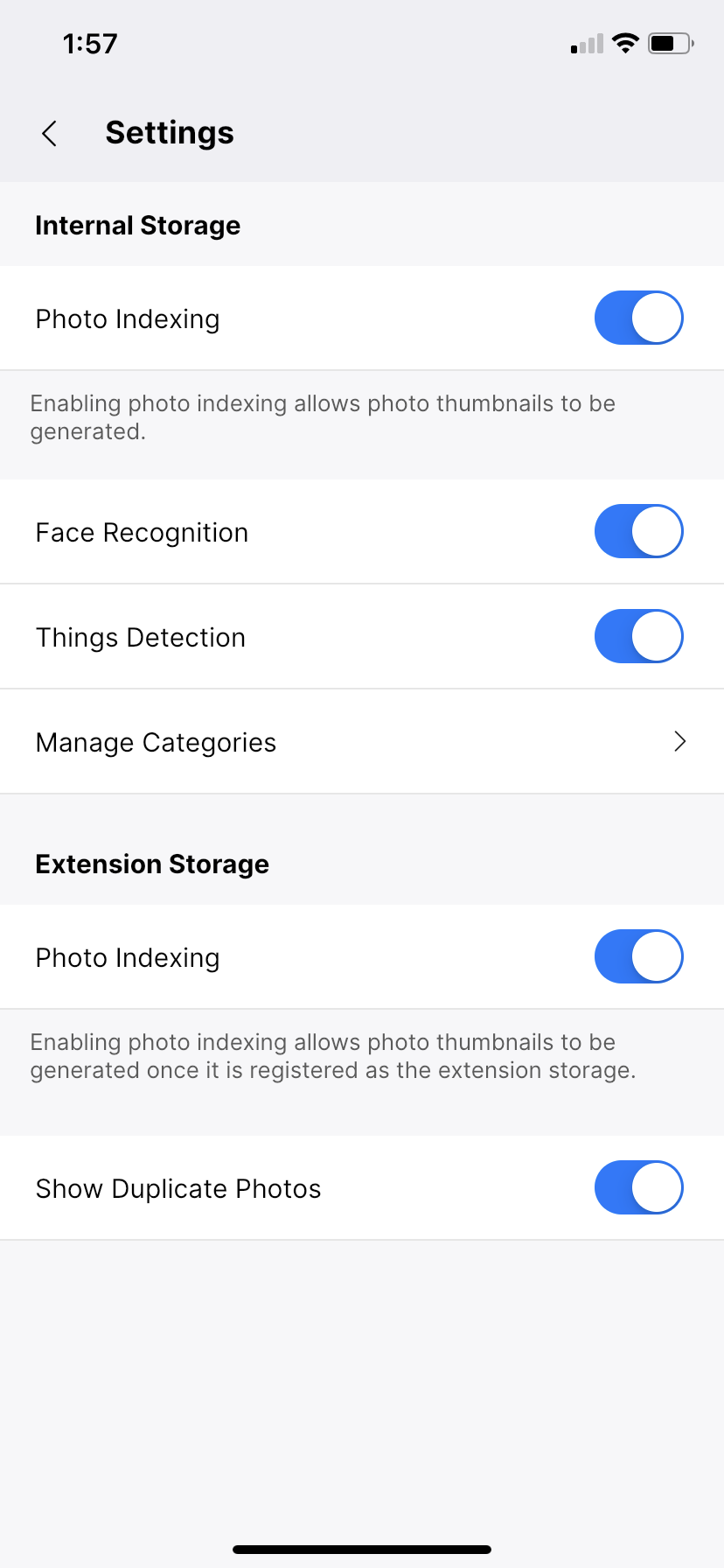This screenshot has width=724, height=1568.
Task: Go back from Settings
Action: pos(50,133)
